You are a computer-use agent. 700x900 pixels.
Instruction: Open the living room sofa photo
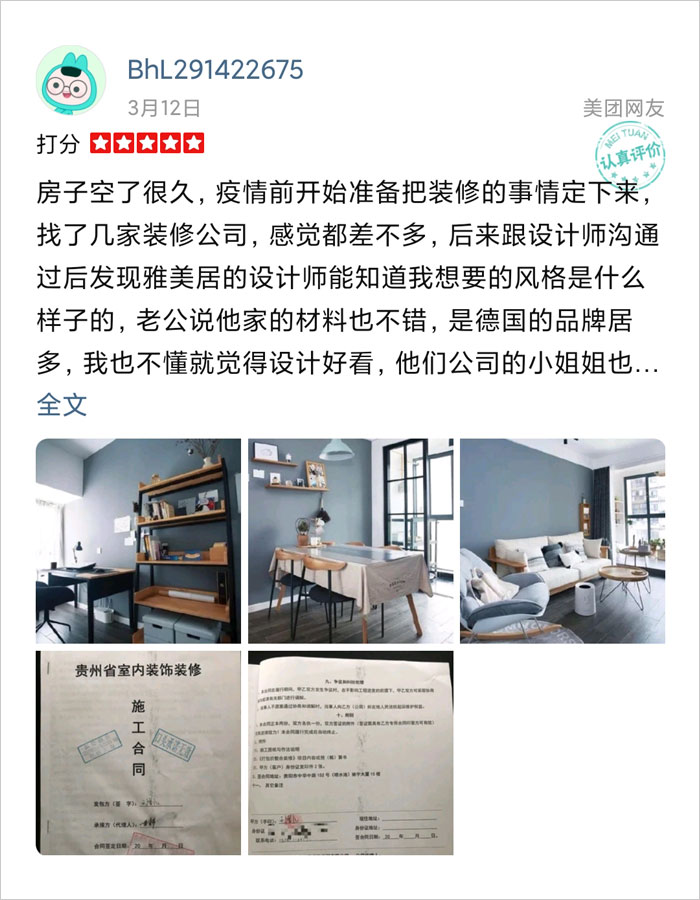pyautogui.click(x=562, y=540)
